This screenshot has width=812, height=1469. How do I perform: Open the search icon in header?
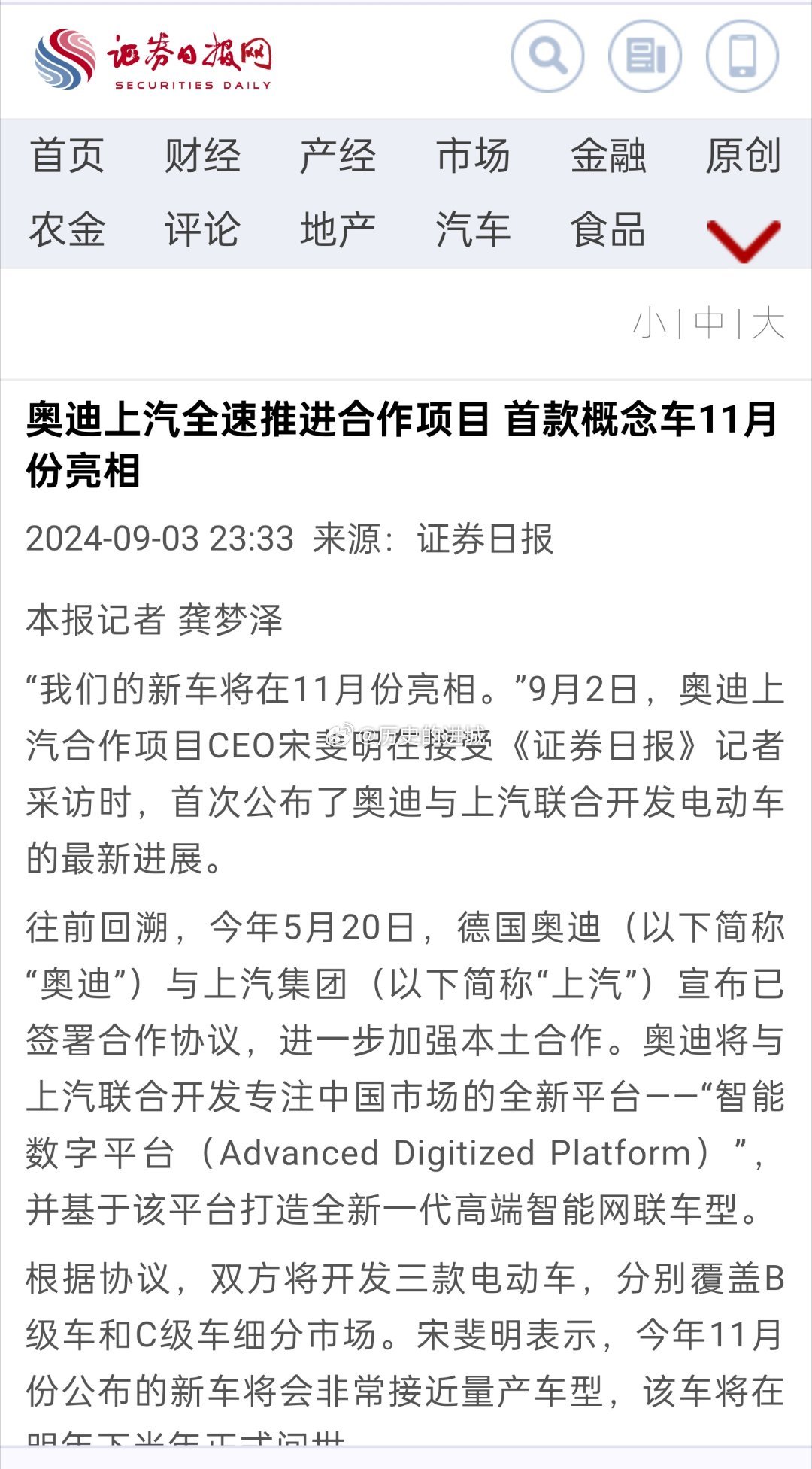tap(547, 56)
